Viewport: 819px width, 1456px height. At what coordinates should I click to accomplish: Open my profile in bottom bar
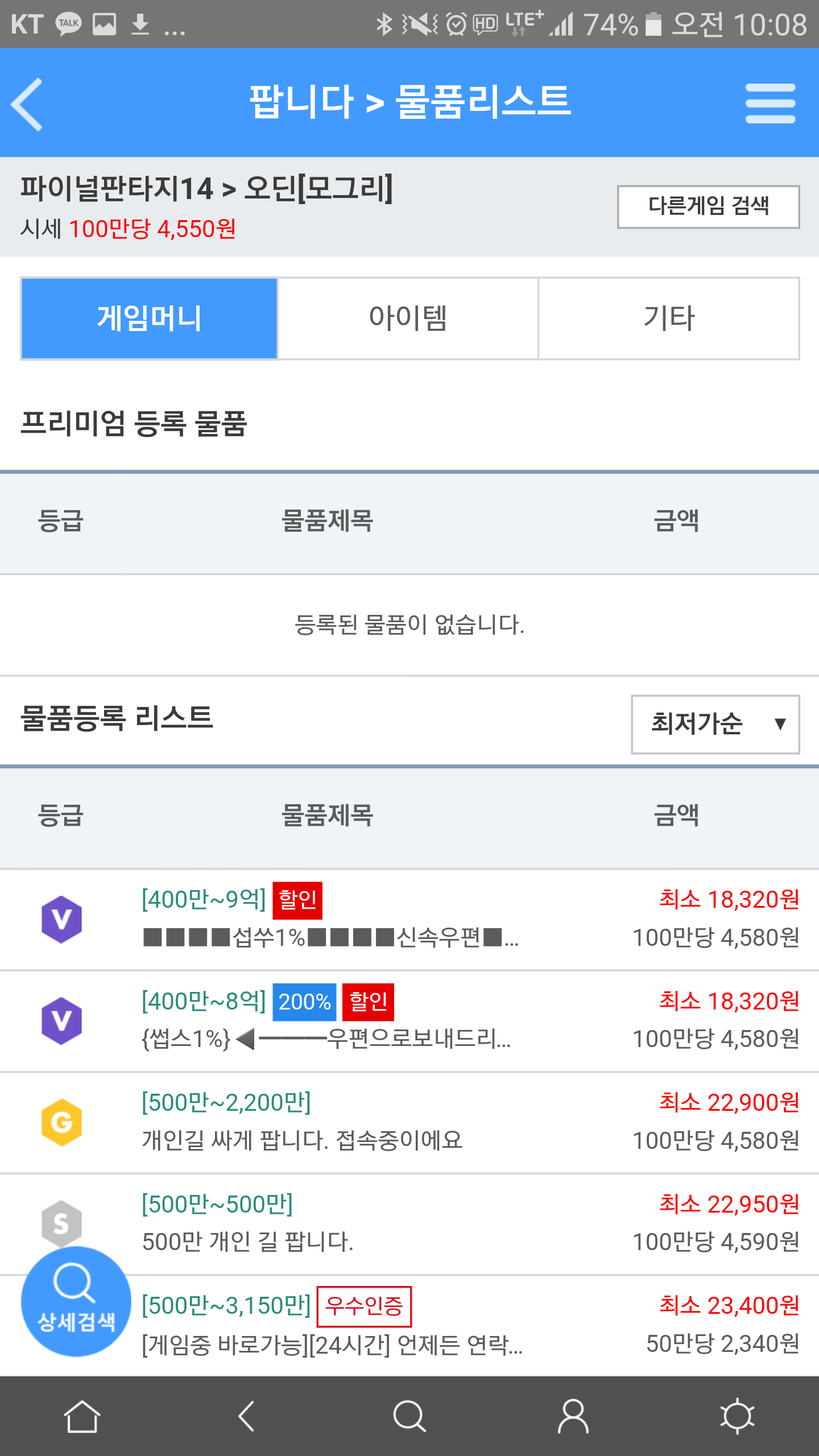click(573, 1416)
